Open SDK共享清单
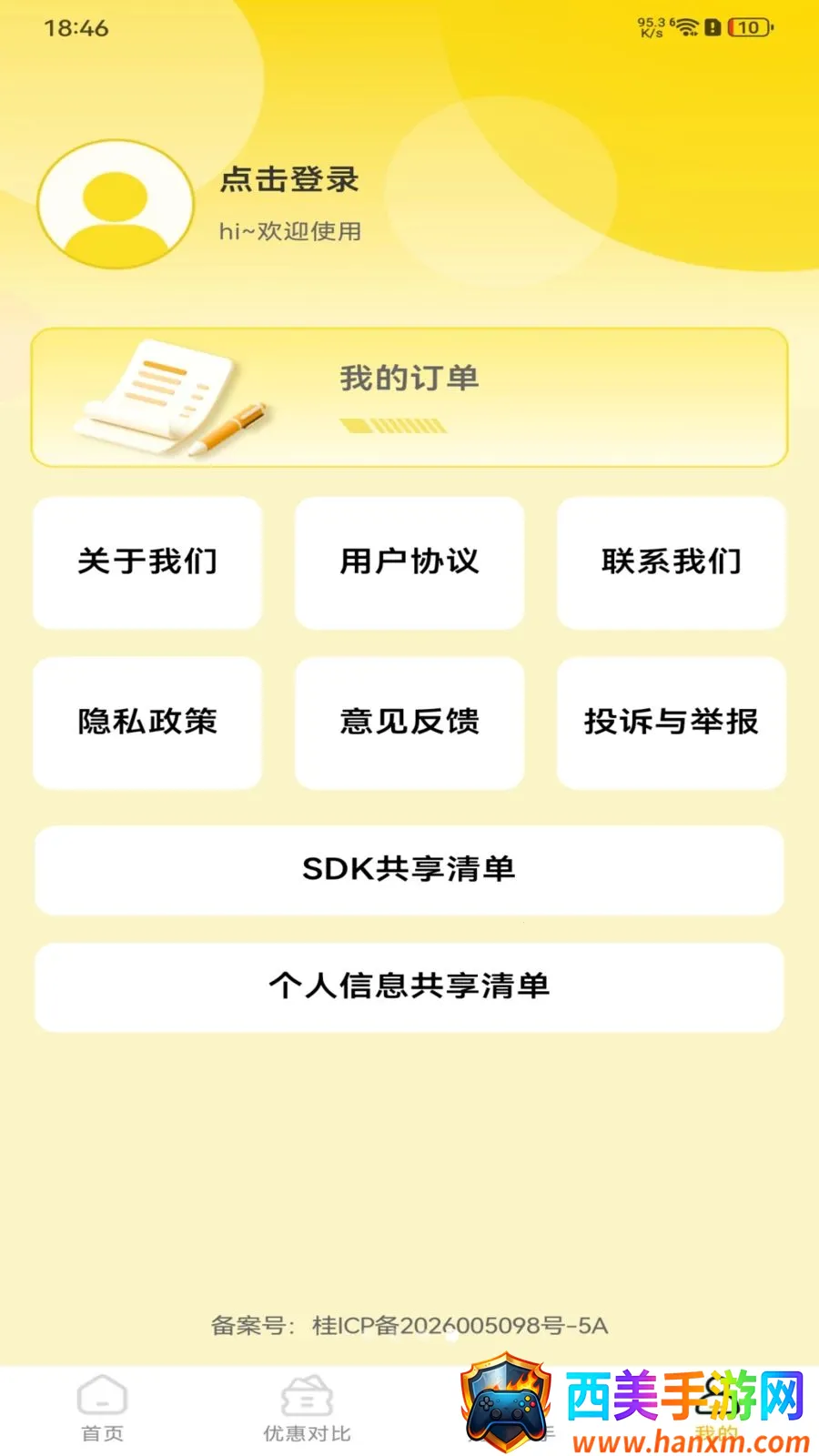 (x=409, y=870)
